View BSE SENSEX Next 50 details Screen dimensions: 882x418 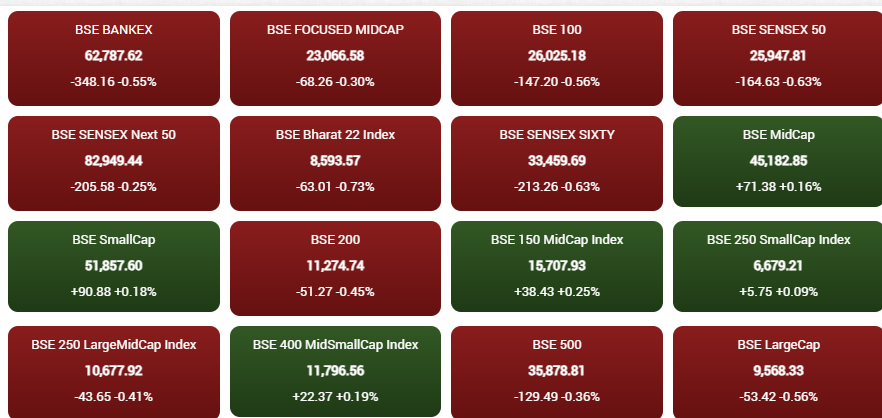113,162
